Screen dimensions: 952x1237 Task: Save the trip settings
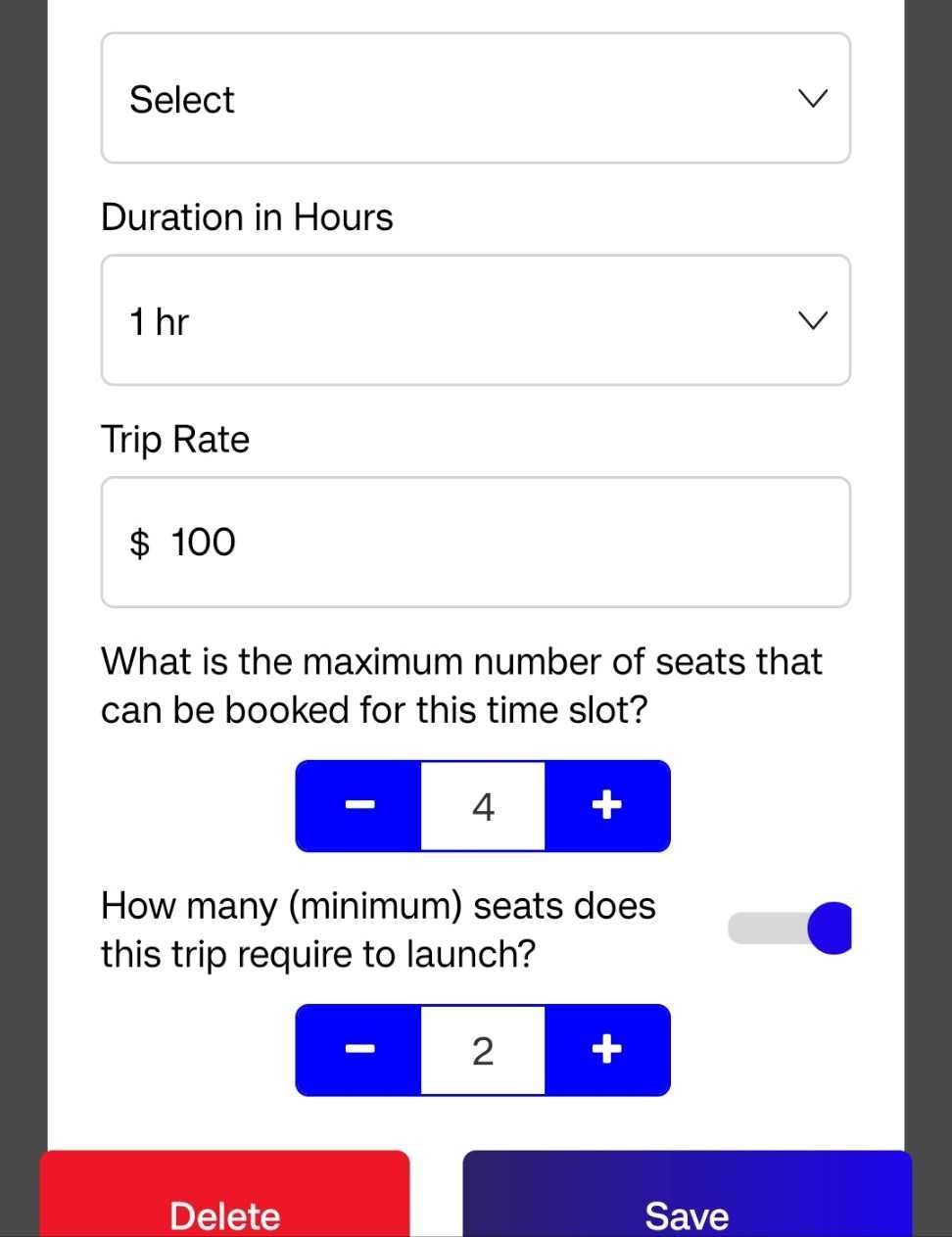click(x=687, y=1203)
